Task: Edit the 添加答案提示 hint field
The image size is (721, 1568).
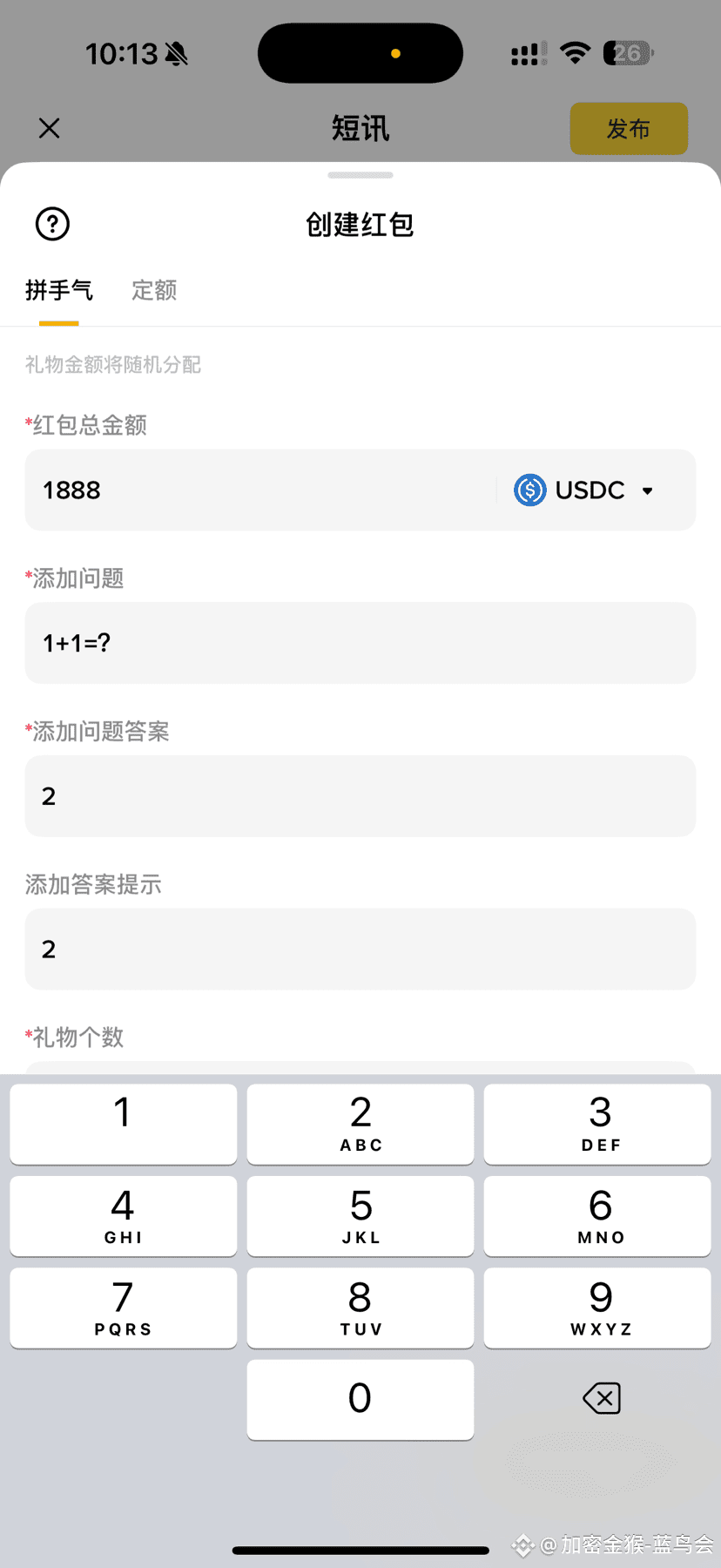Action: [360, 949]
